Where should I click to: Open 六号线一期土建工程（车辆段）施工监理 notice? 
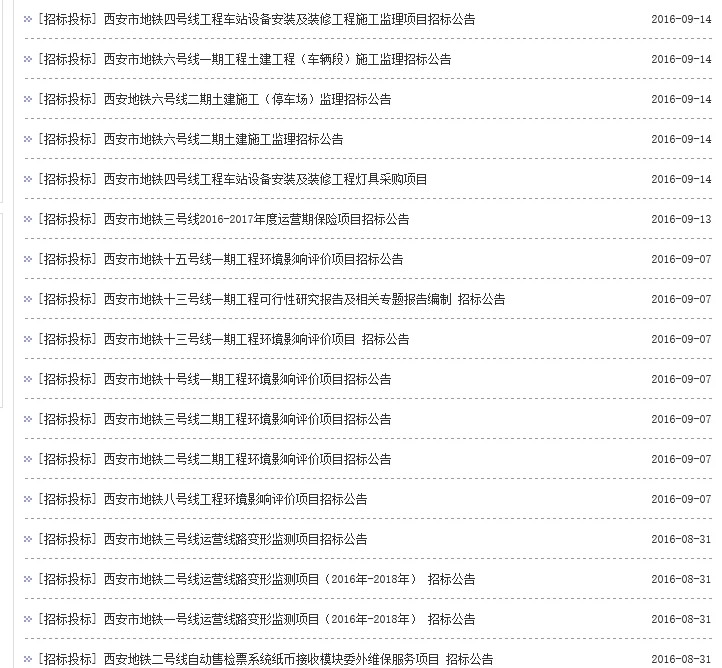(277, 59)
